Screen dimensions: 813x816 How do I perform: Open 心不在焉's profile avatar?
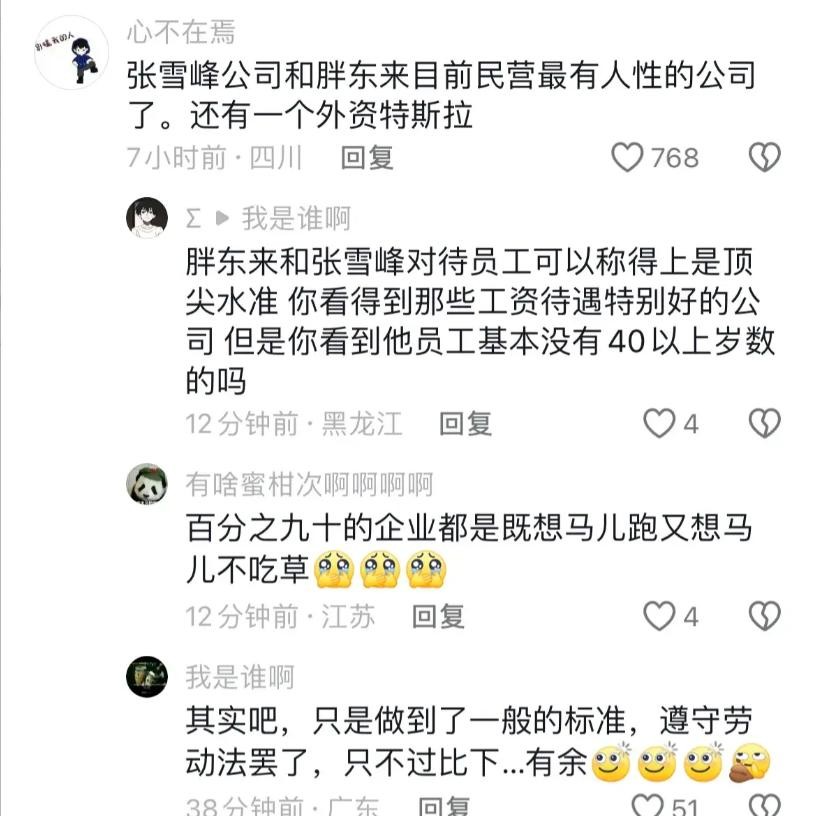point(71,52)
